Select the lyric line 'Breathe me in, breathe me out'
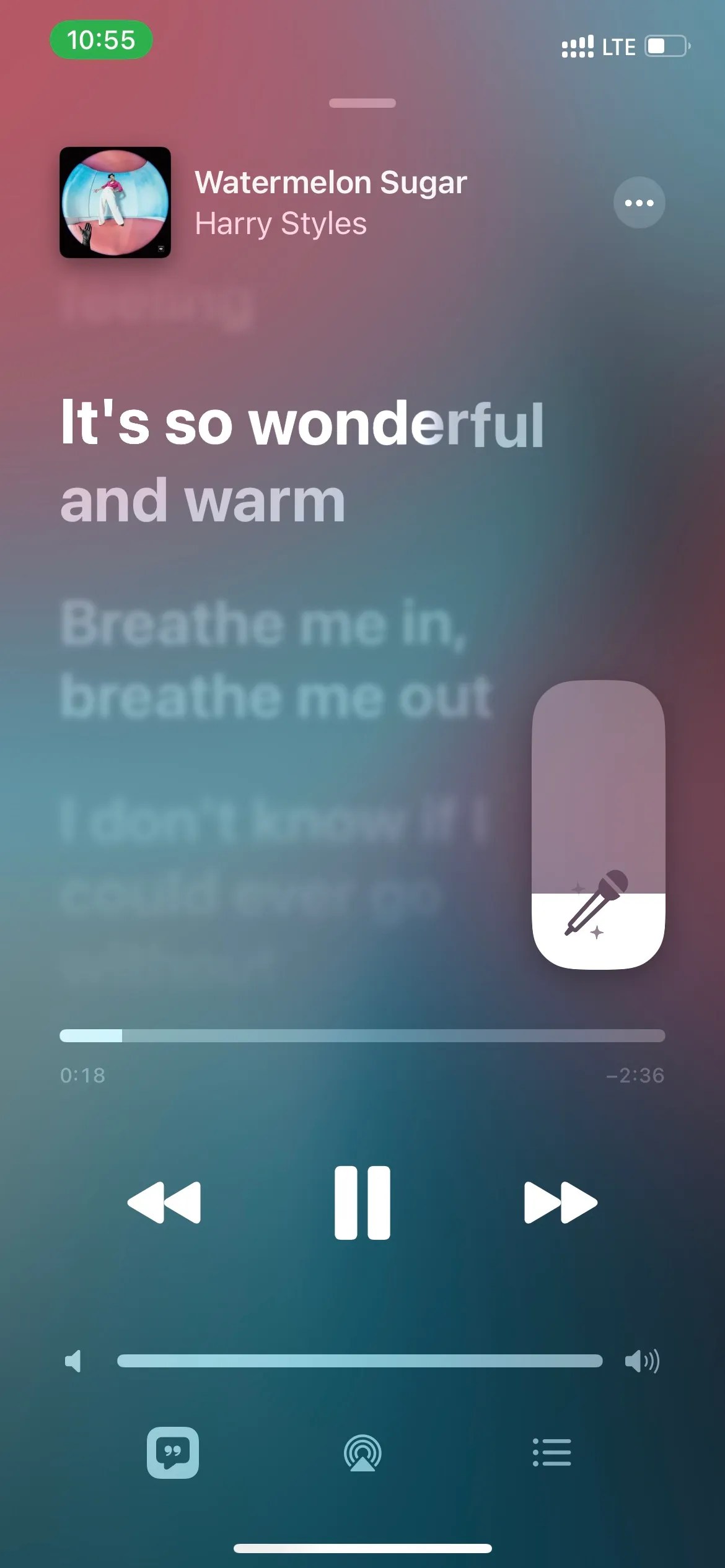This screenshot has width=725, height=1568. pos(273,660)
